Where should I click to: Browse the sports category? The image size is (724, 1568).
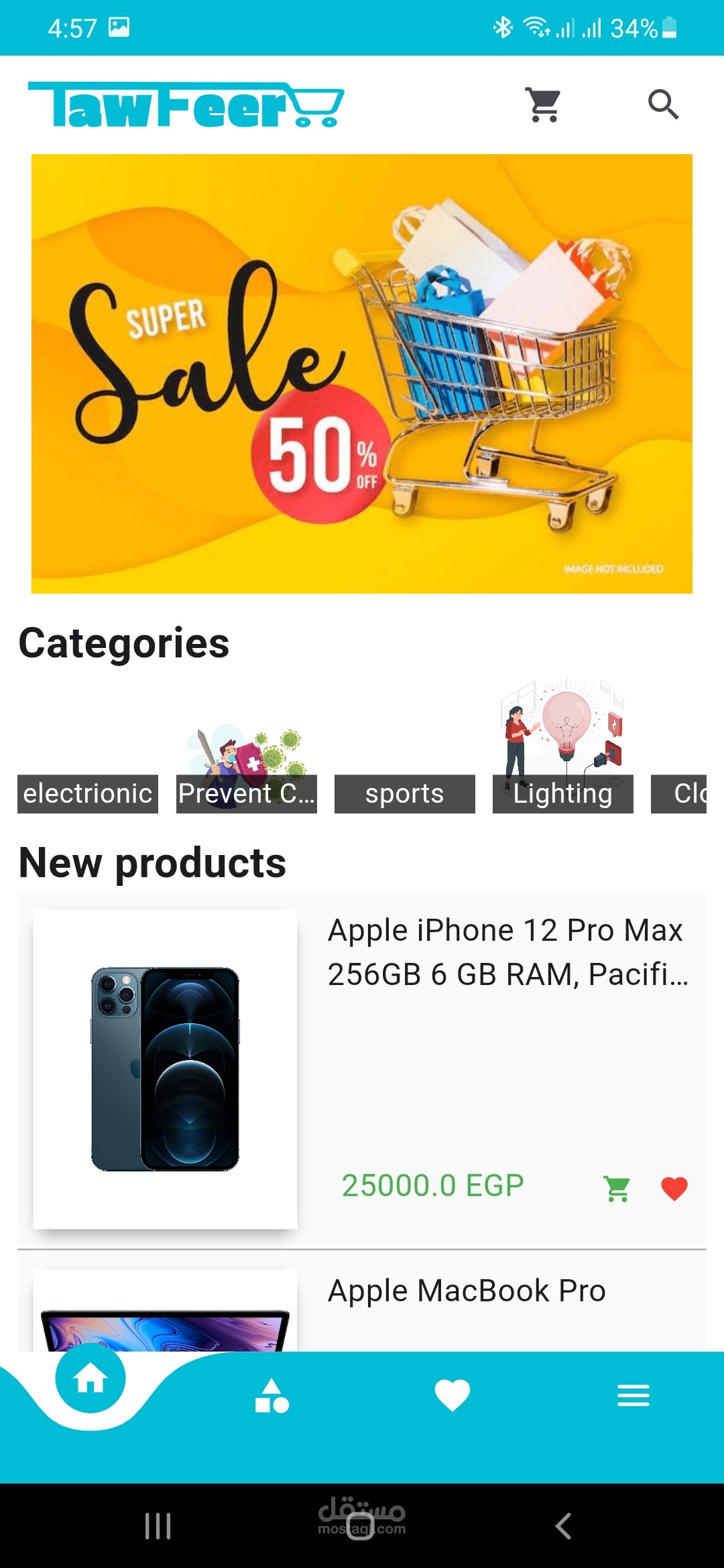pyautogui.click(x=404, y=793)
